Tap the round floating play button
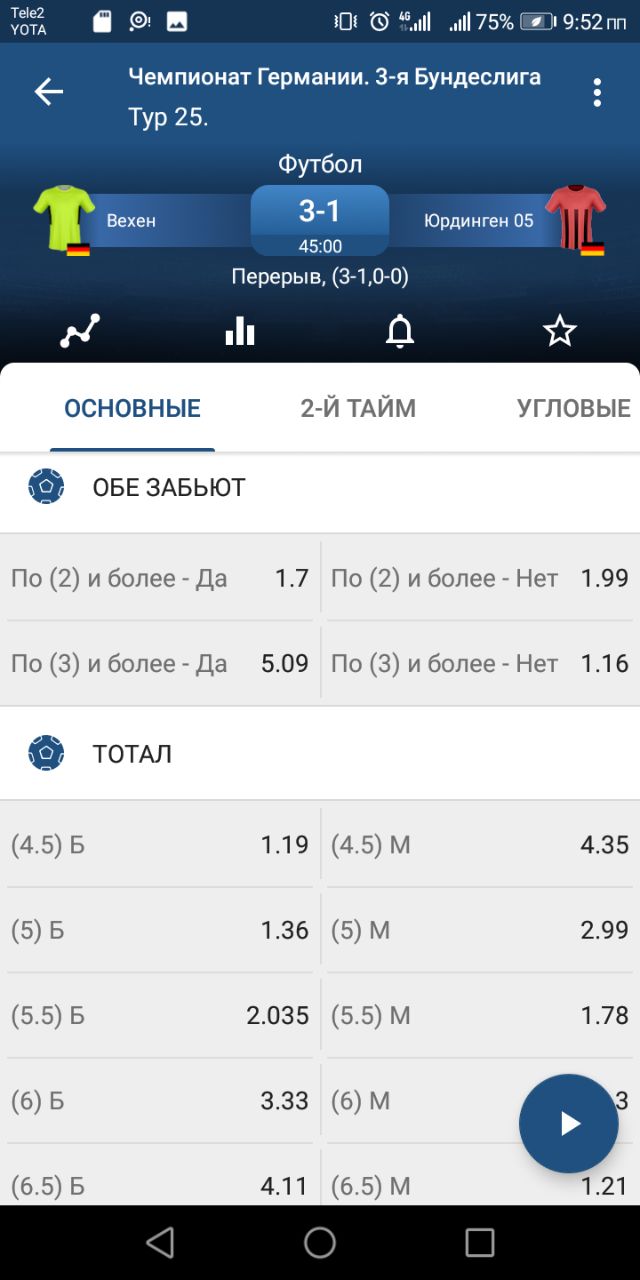The height and width of the screenshot is (1280, 640). [569, 1123]
